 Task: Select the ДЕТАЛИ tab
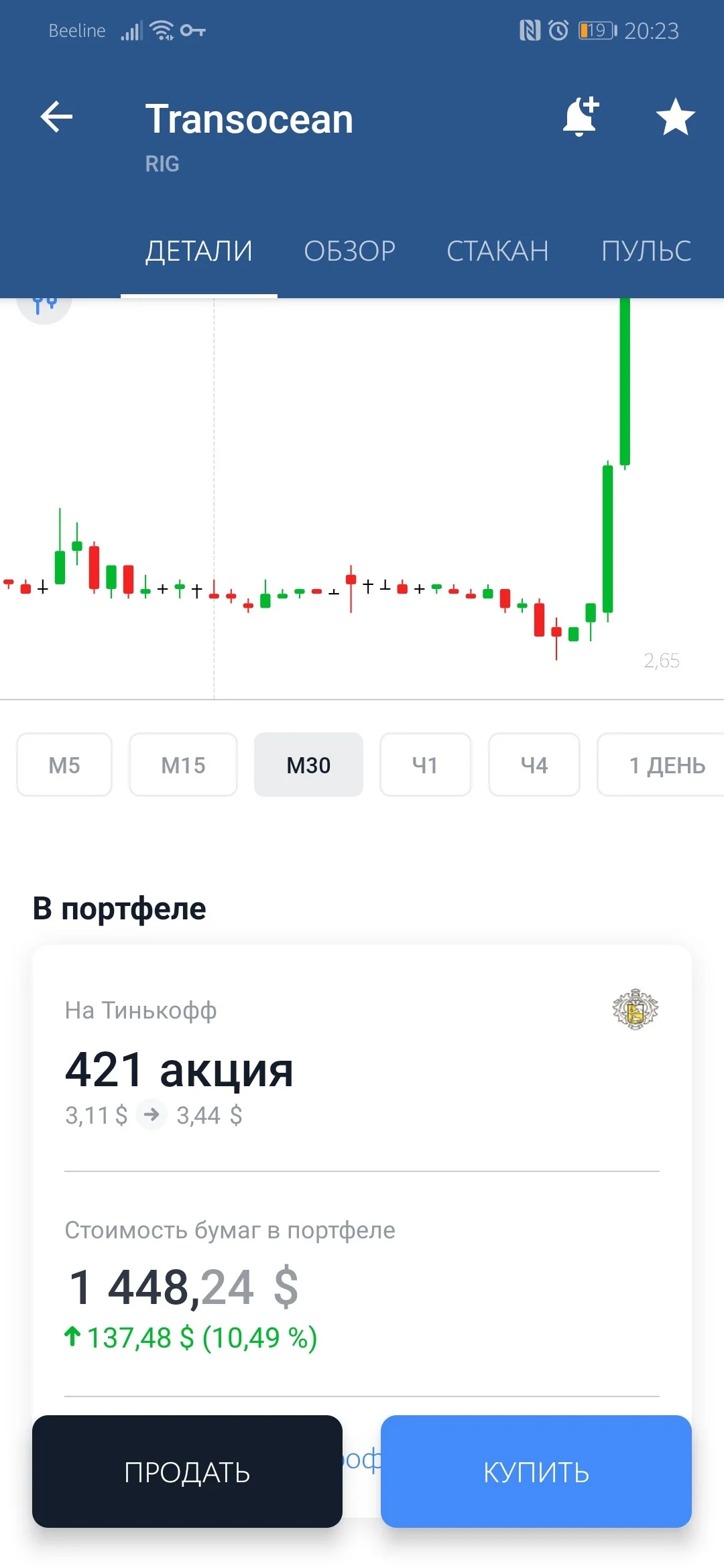click(199, 251)
